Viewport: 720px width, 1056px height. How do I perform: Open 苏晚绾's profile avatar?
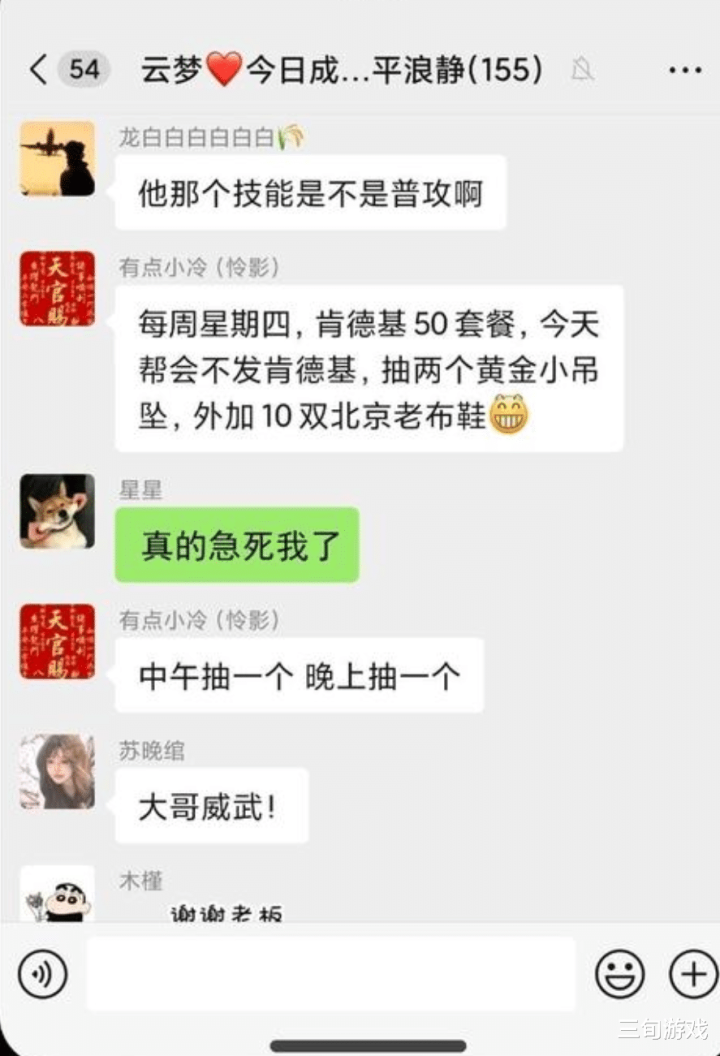point(57,771)
